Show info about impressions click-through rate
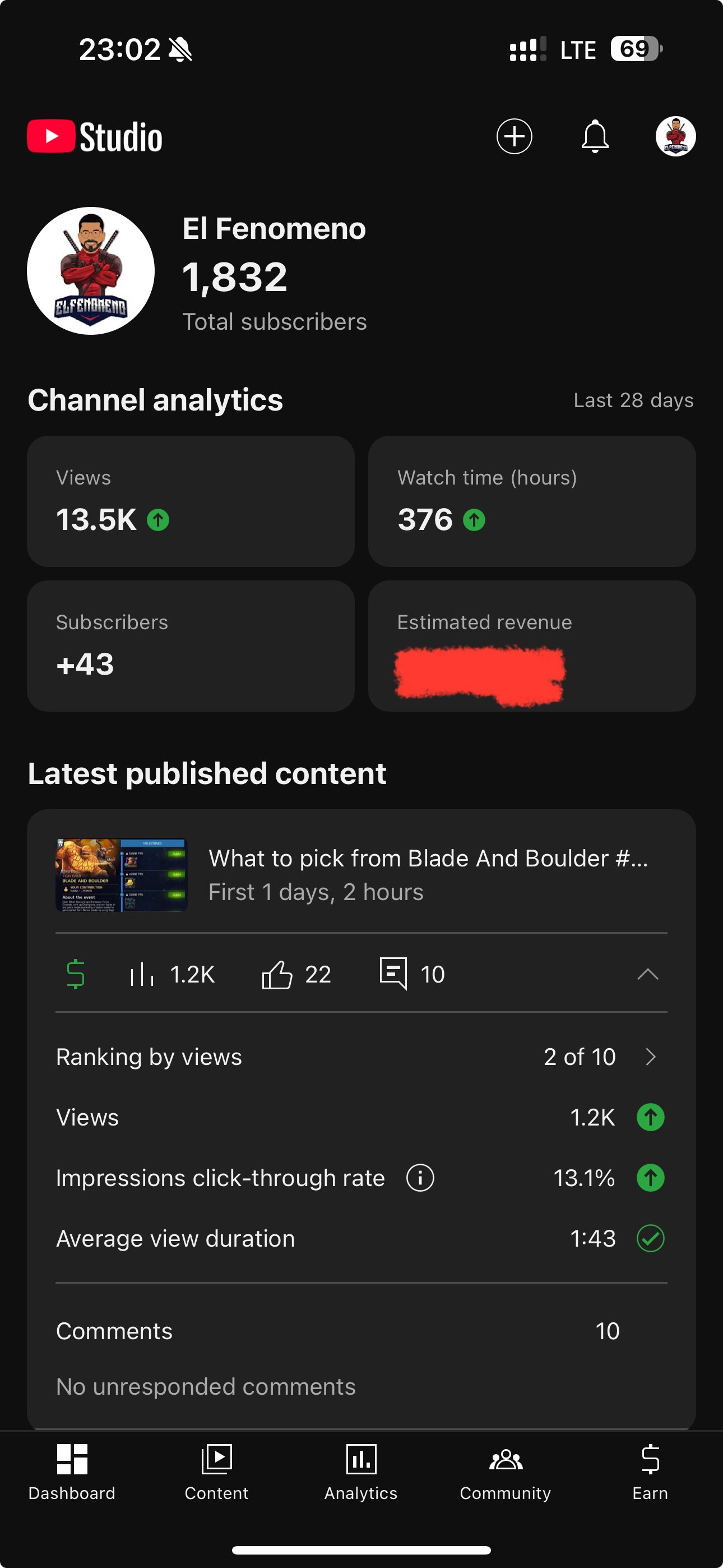 click(x=420, y=1178)
